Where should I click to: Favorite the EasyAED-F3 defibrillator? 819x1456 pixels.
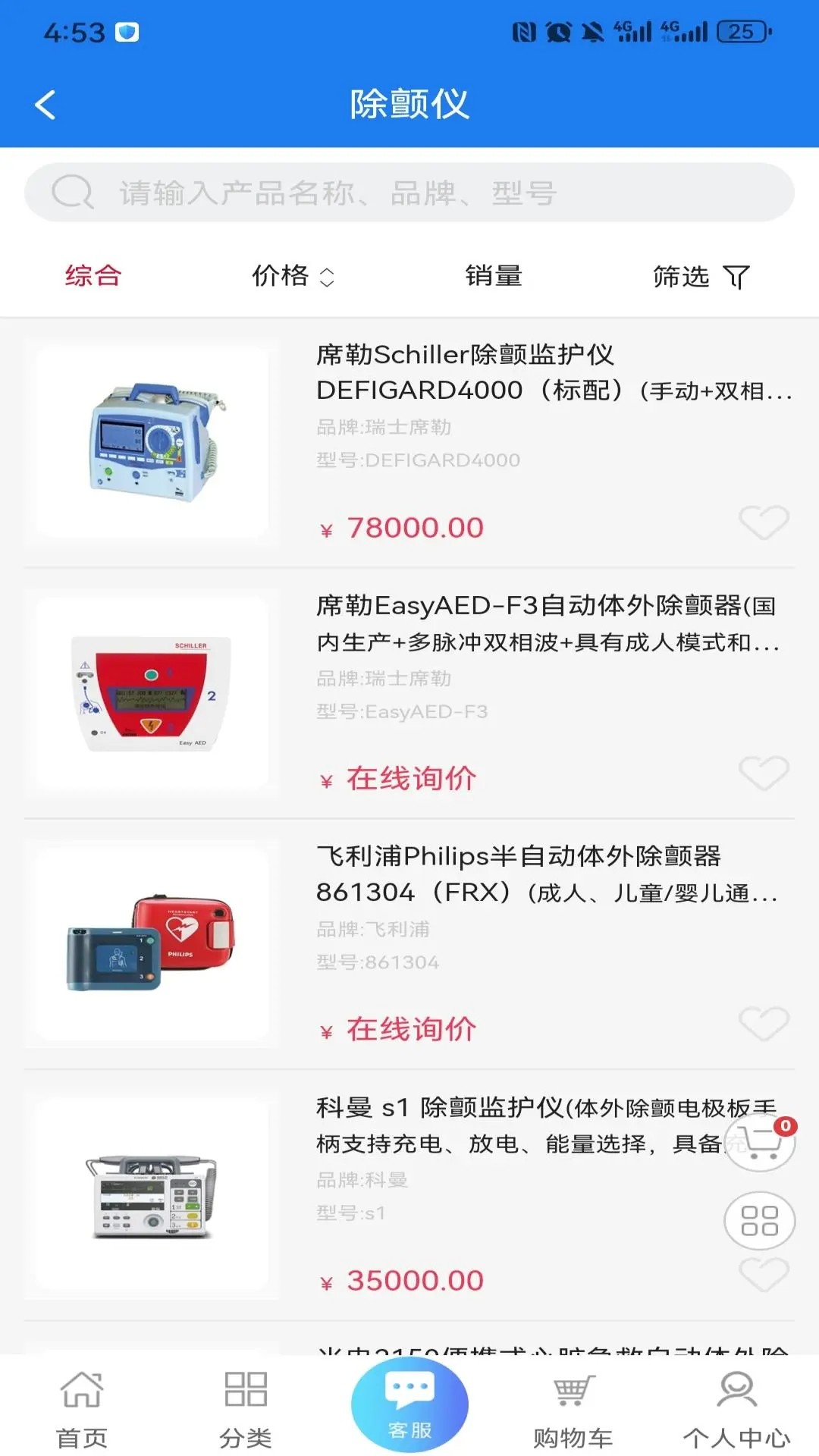point(763,772)
